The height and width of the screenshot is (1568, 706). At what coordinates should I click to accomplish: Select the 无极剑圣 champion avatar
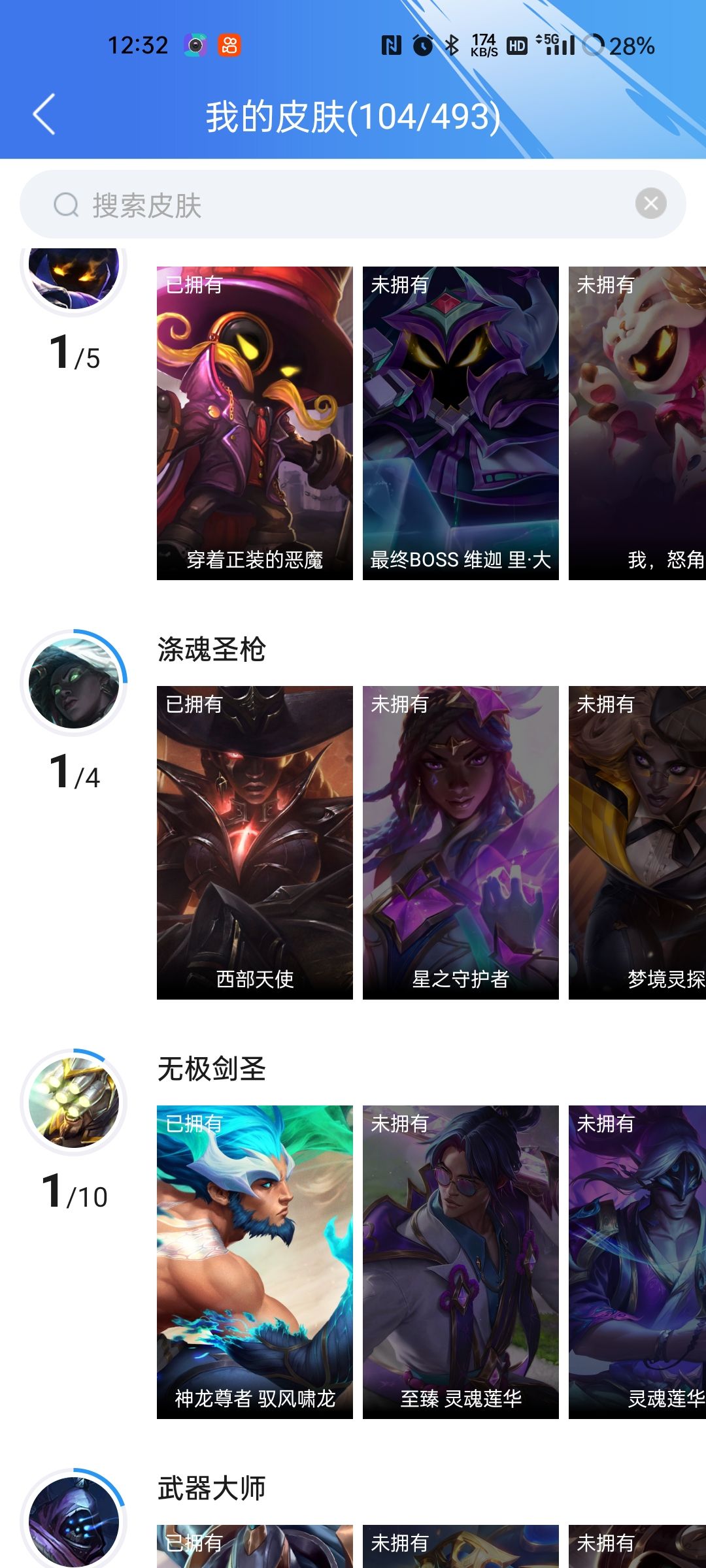(x=74, y=1103)
